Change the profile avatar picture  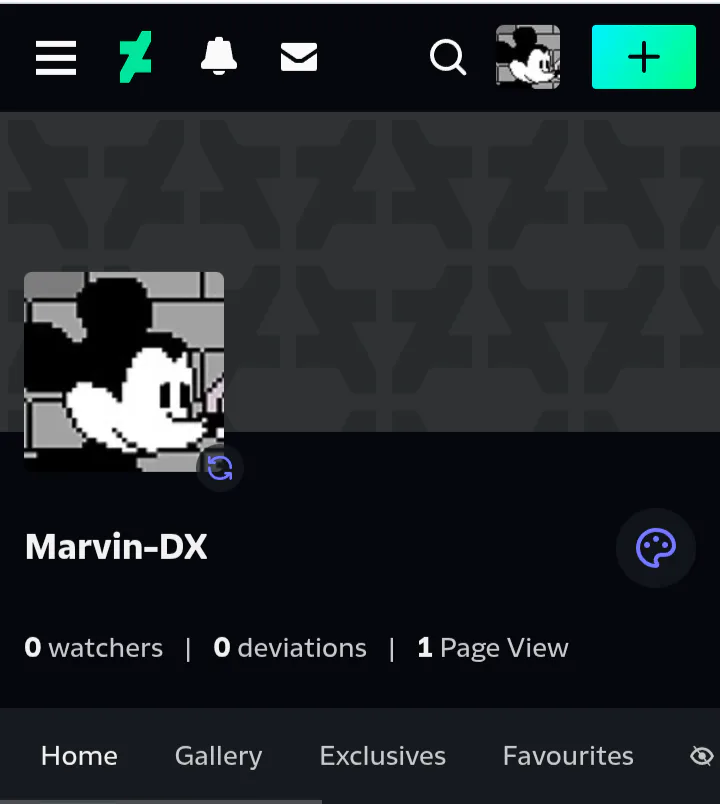point(220,467)
